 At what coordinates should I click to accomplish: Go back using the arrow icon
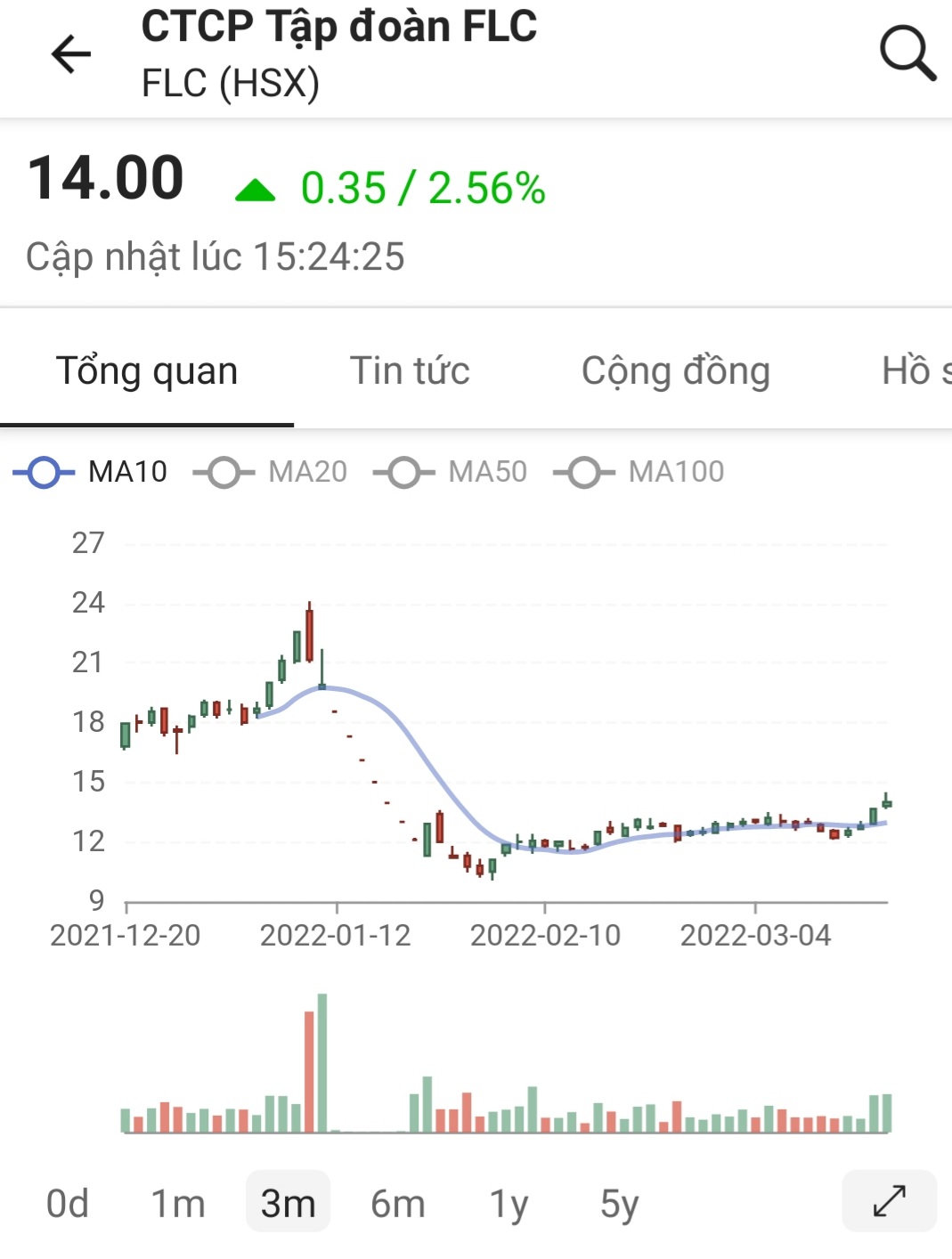[x=71, y=54]
